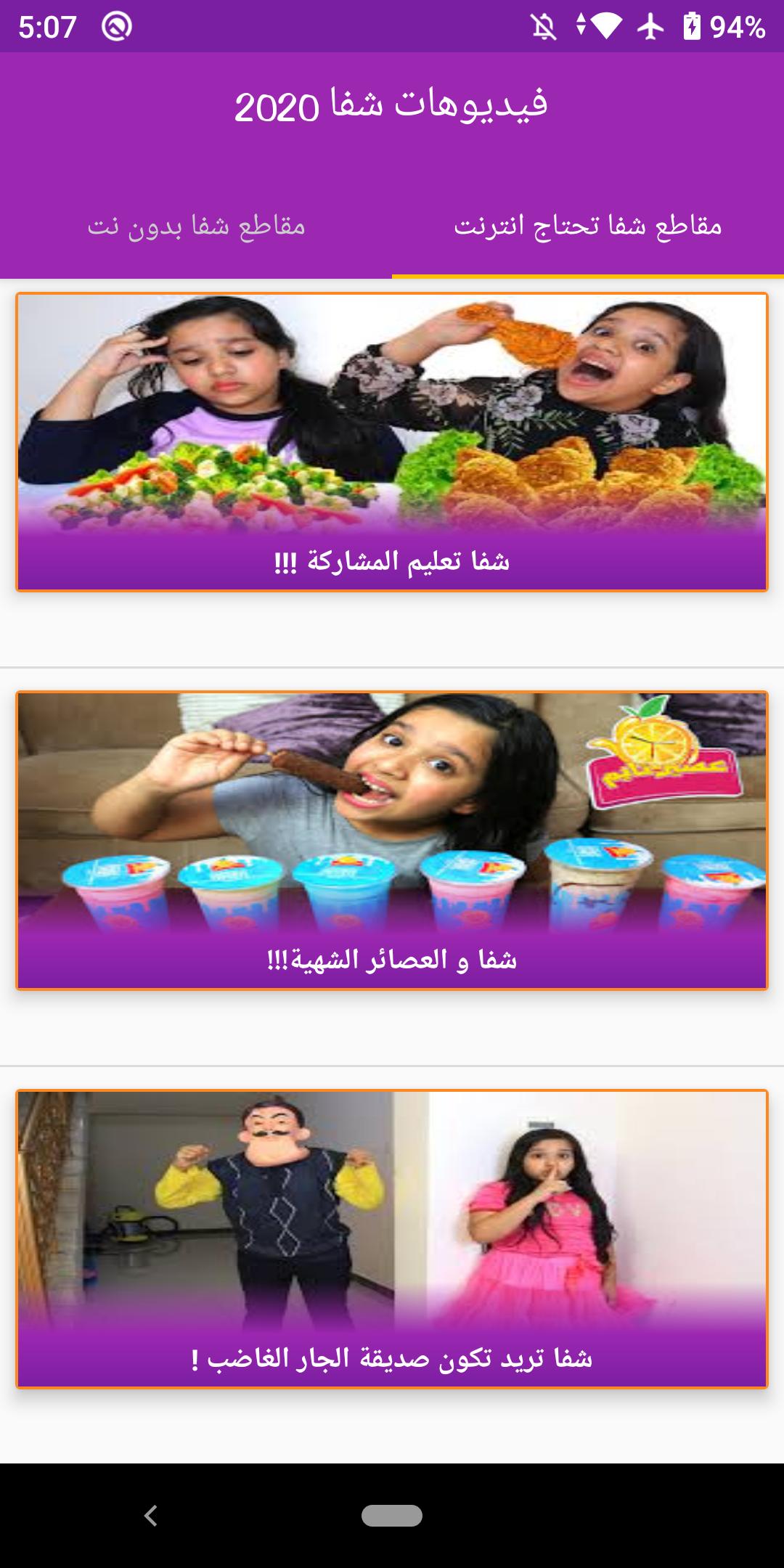The height and width of the screenshot is (1568, 784).
Task: Open the video شفا تعليم المشاركة
Action: [x=392, y=442]
